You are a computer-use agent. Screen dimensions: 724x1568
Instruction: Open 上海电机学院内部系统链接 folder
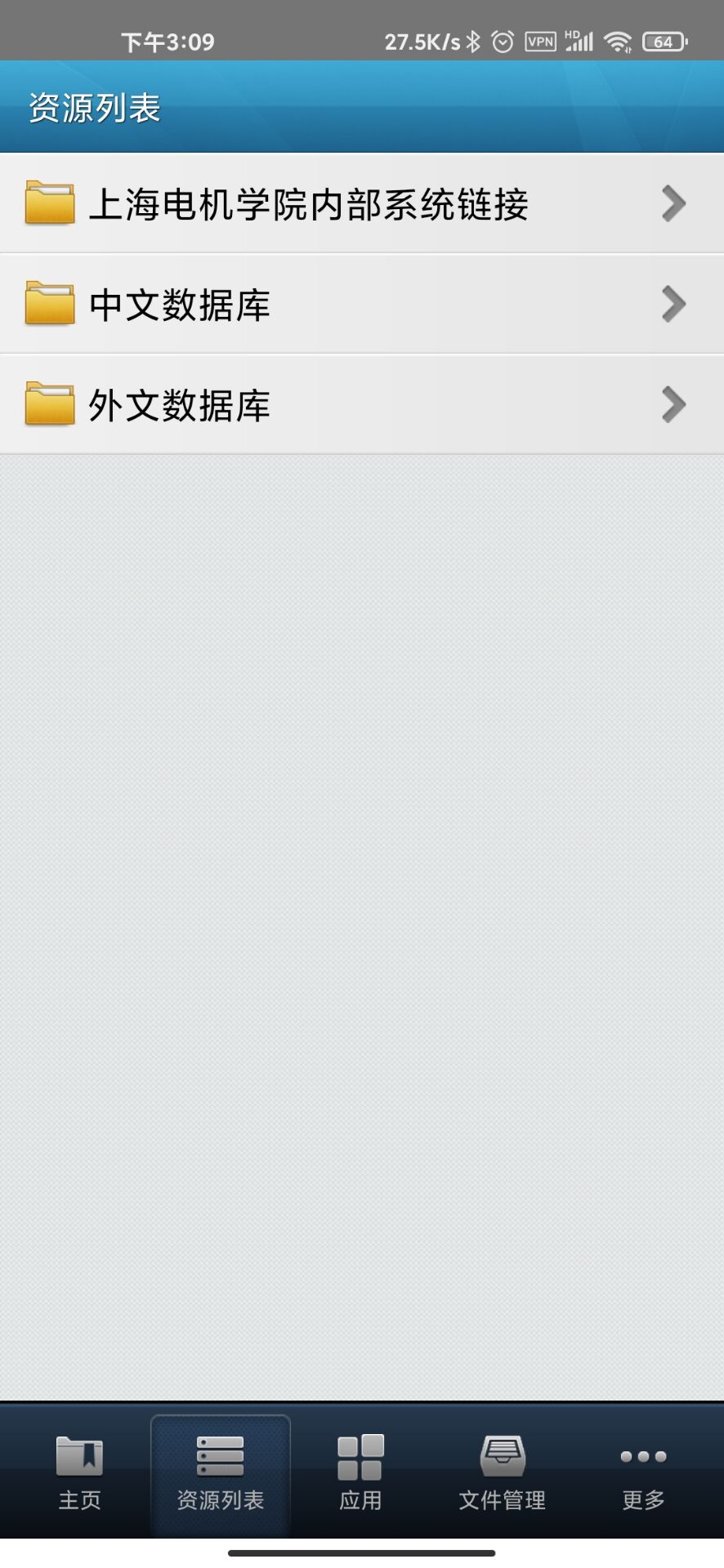(x=361, y=203)
